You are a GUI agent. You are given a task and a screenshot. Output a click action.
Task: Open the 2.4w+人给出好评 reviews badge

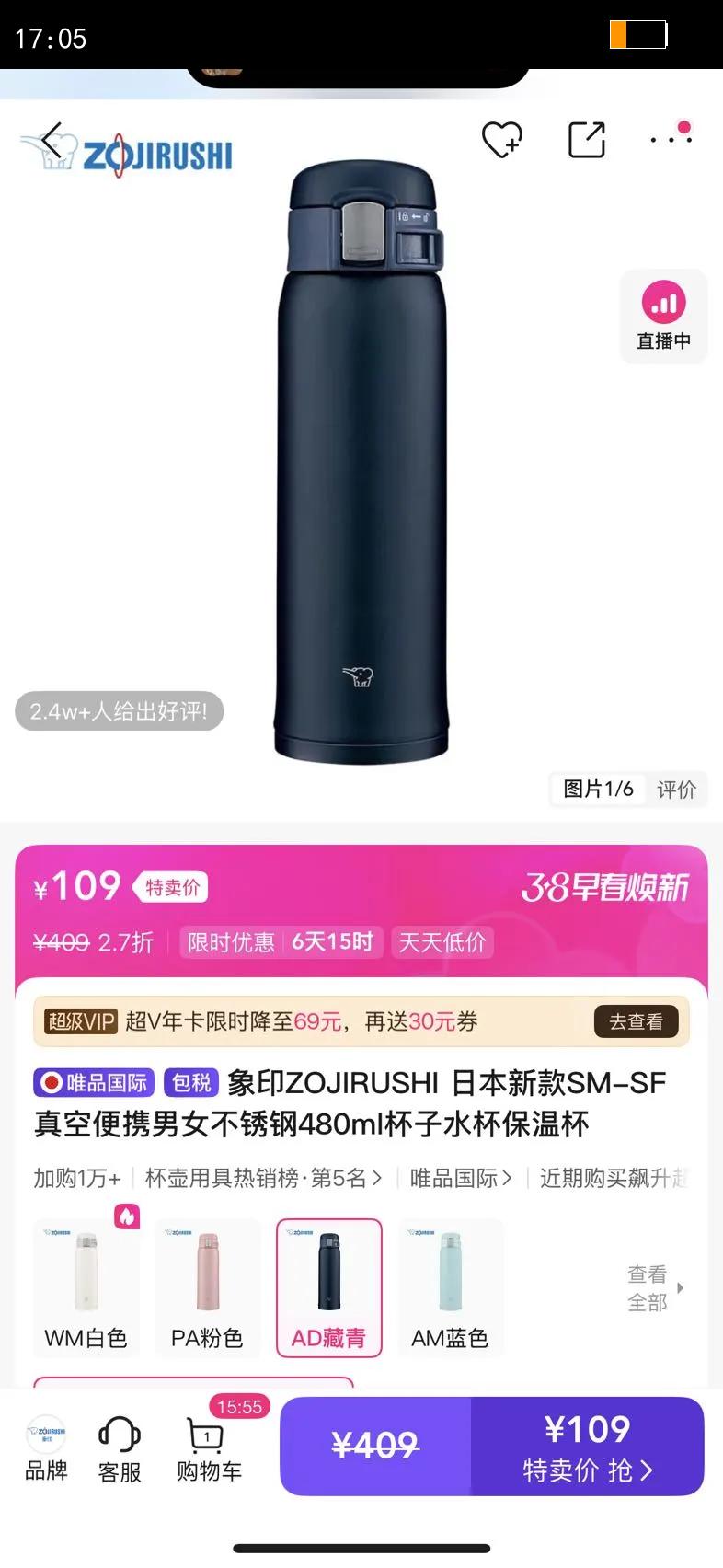pos(120,711)
